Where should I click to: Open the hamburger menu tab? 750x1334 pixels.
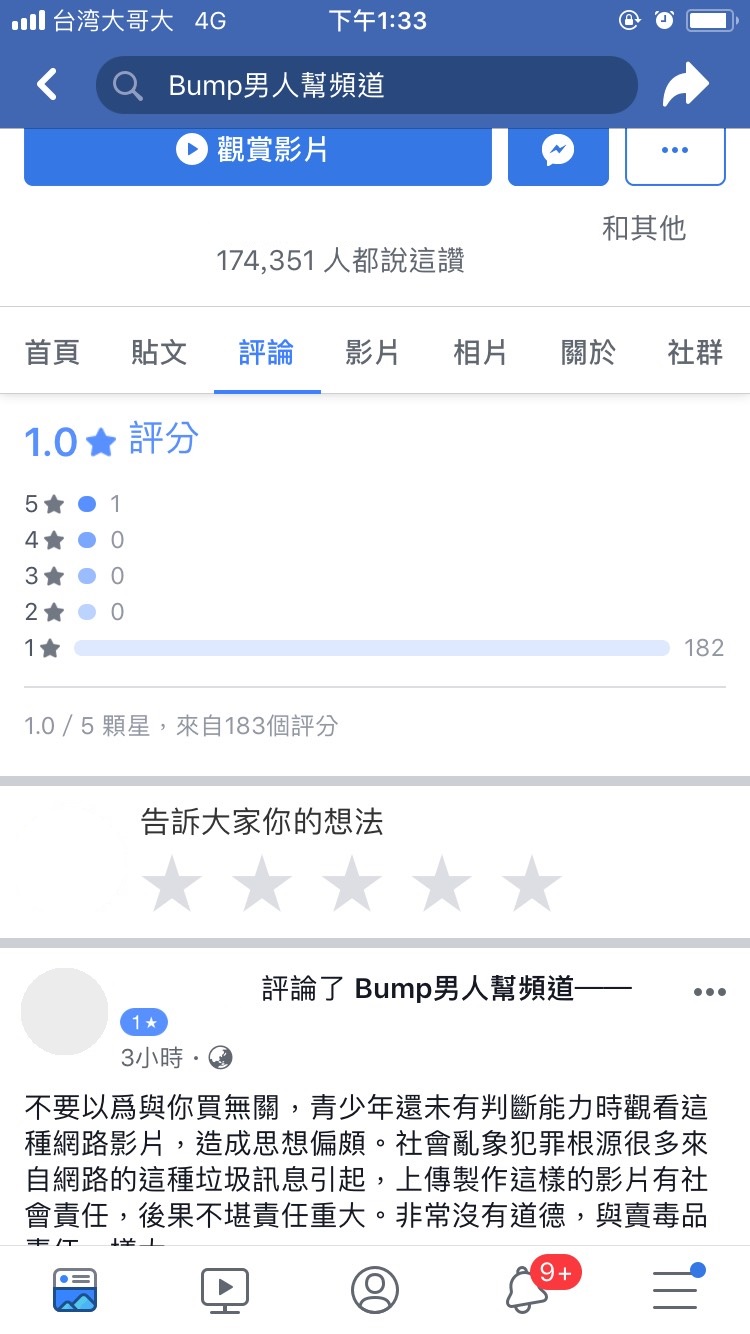pyautogui.click(x=677, y=1289)
